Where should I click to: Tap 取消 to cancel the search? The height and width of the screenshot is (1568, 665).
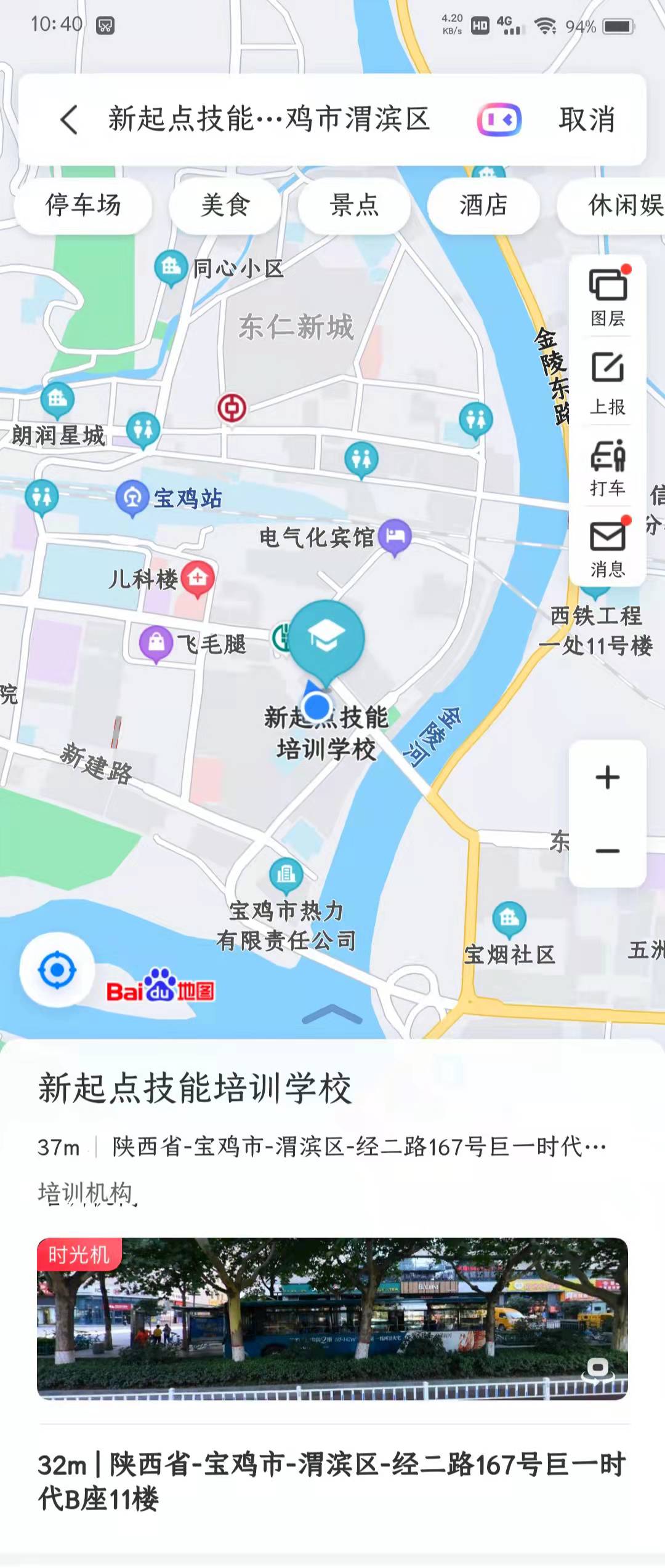pos(587,119)
